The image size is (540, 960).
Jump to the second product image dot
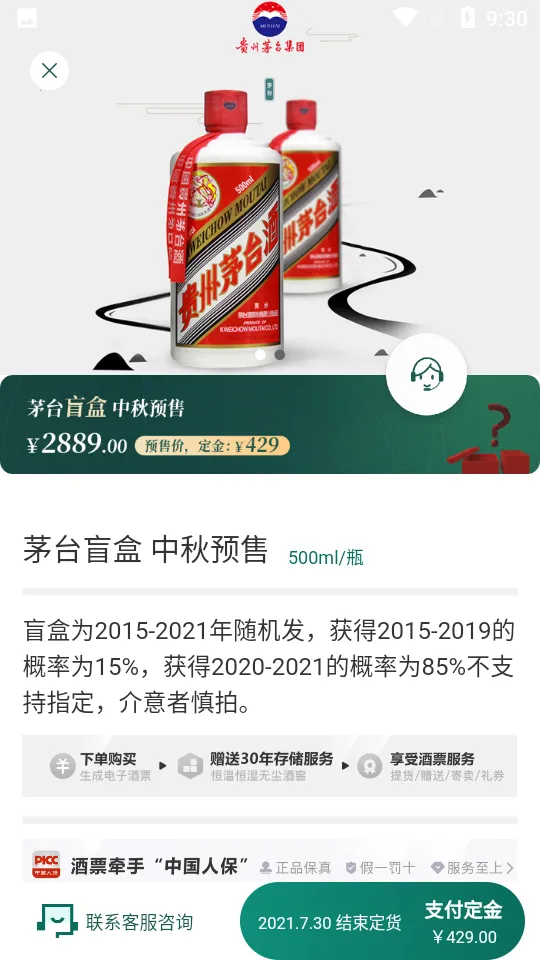click(280, 354)
